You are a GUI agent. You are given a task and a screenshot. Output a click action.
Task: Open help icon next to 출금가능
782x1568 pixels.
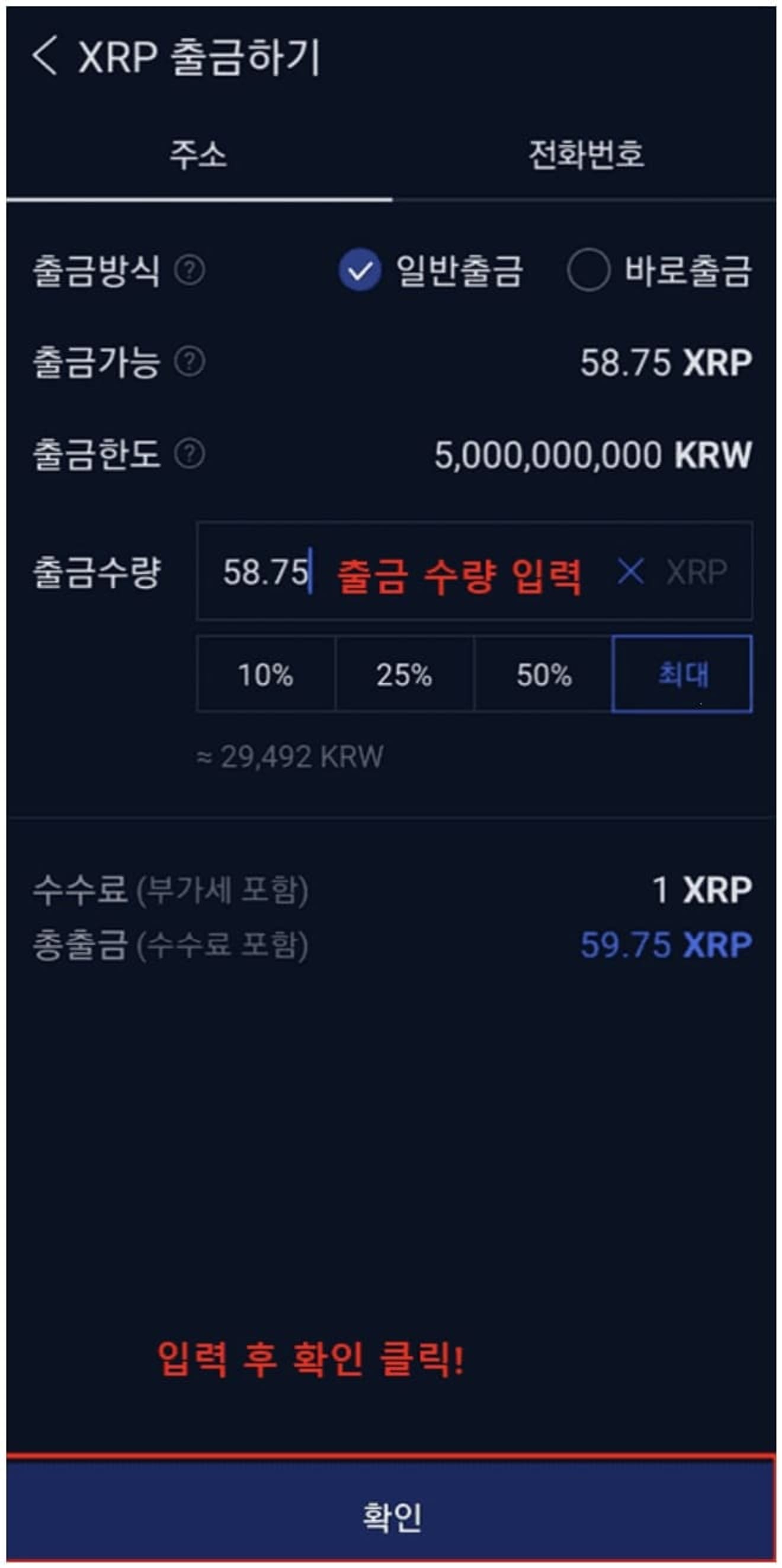(x=189, y=362)
